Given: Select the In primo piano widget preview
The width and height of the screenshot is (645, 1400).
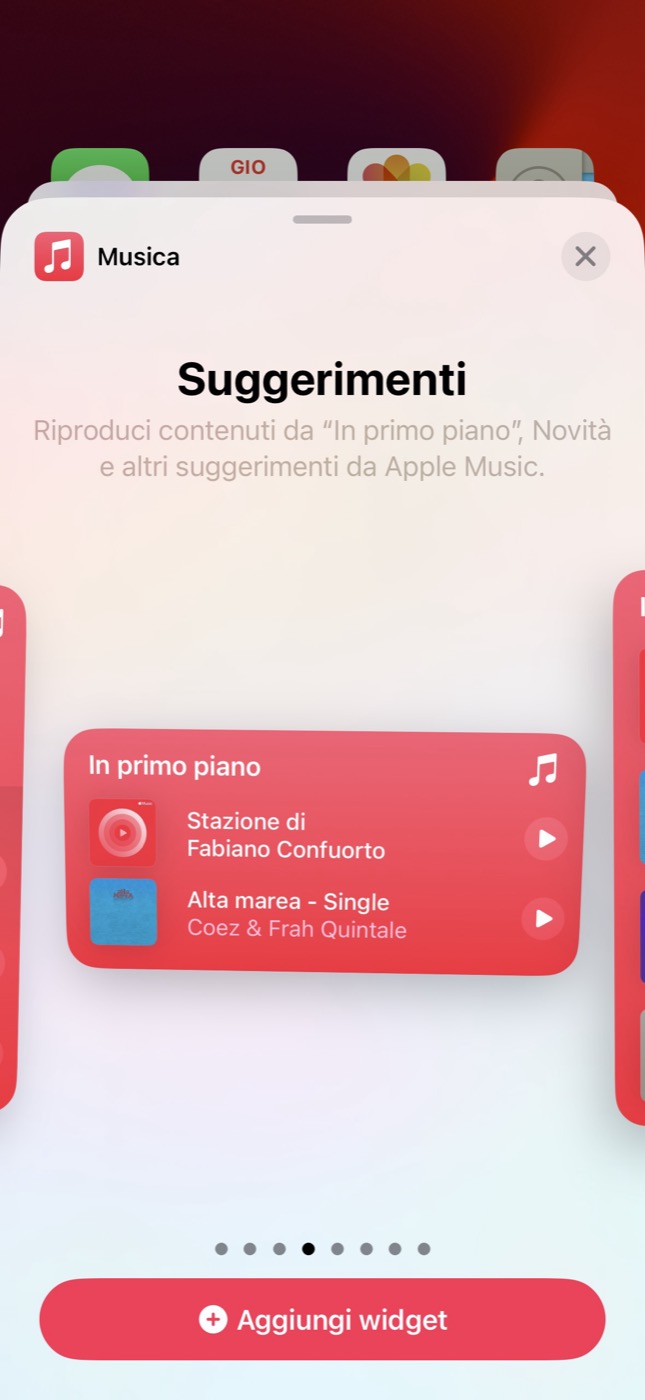Looking at the screenshot, I should coord(324,852).
